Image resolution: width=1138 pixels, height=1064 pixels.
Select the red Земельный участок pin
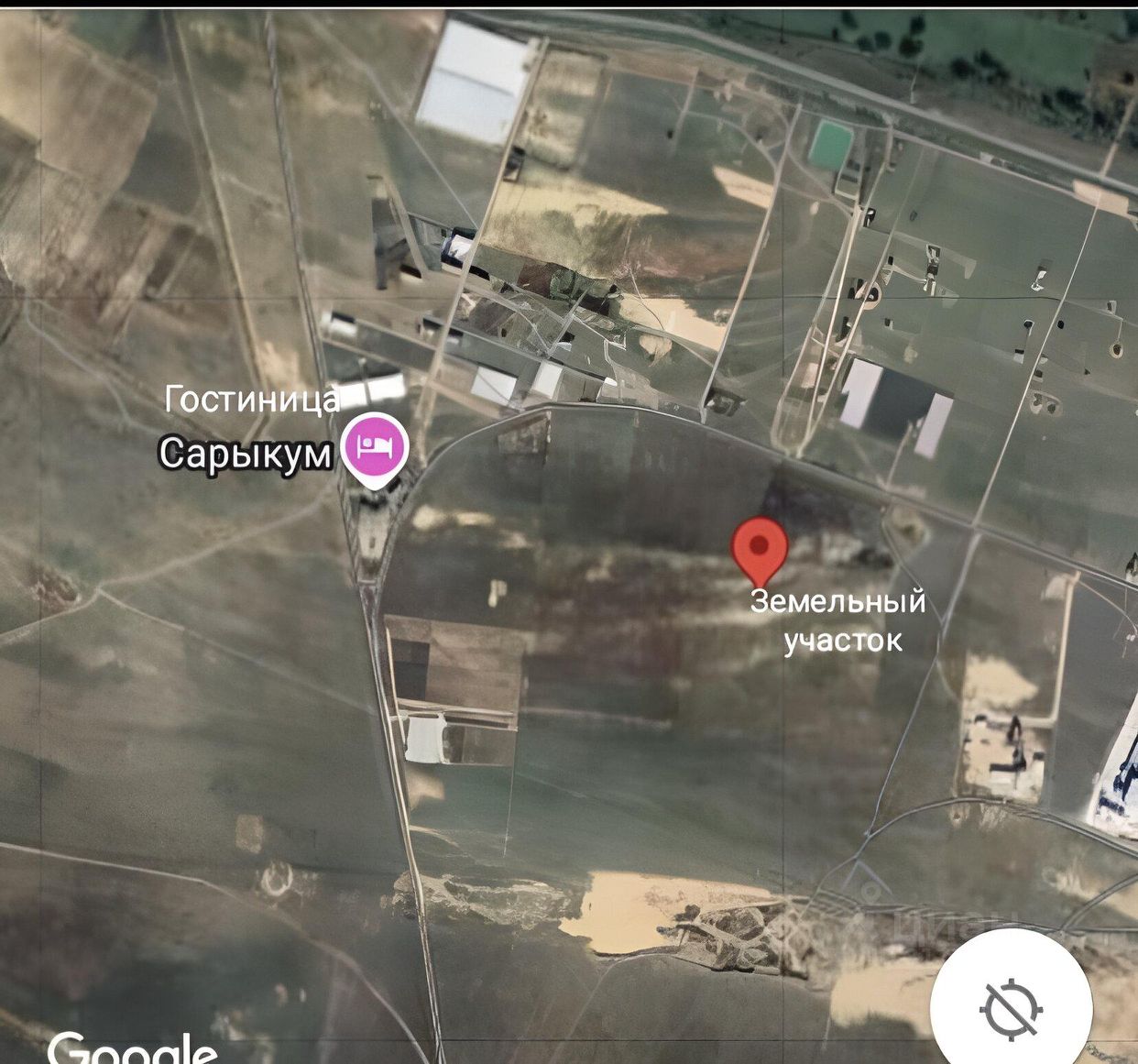[759, 547]
